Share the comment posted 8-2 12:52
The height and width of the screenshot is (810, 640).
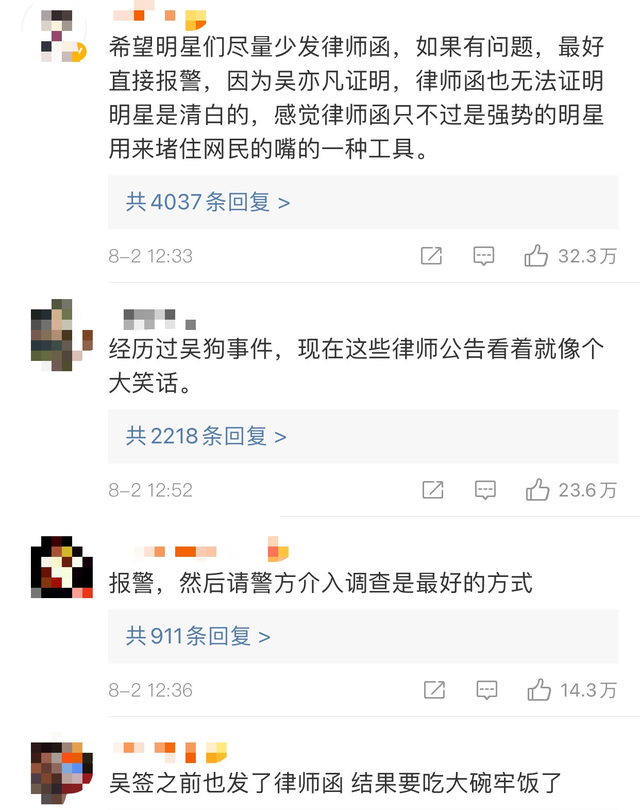tap(431, 490)
